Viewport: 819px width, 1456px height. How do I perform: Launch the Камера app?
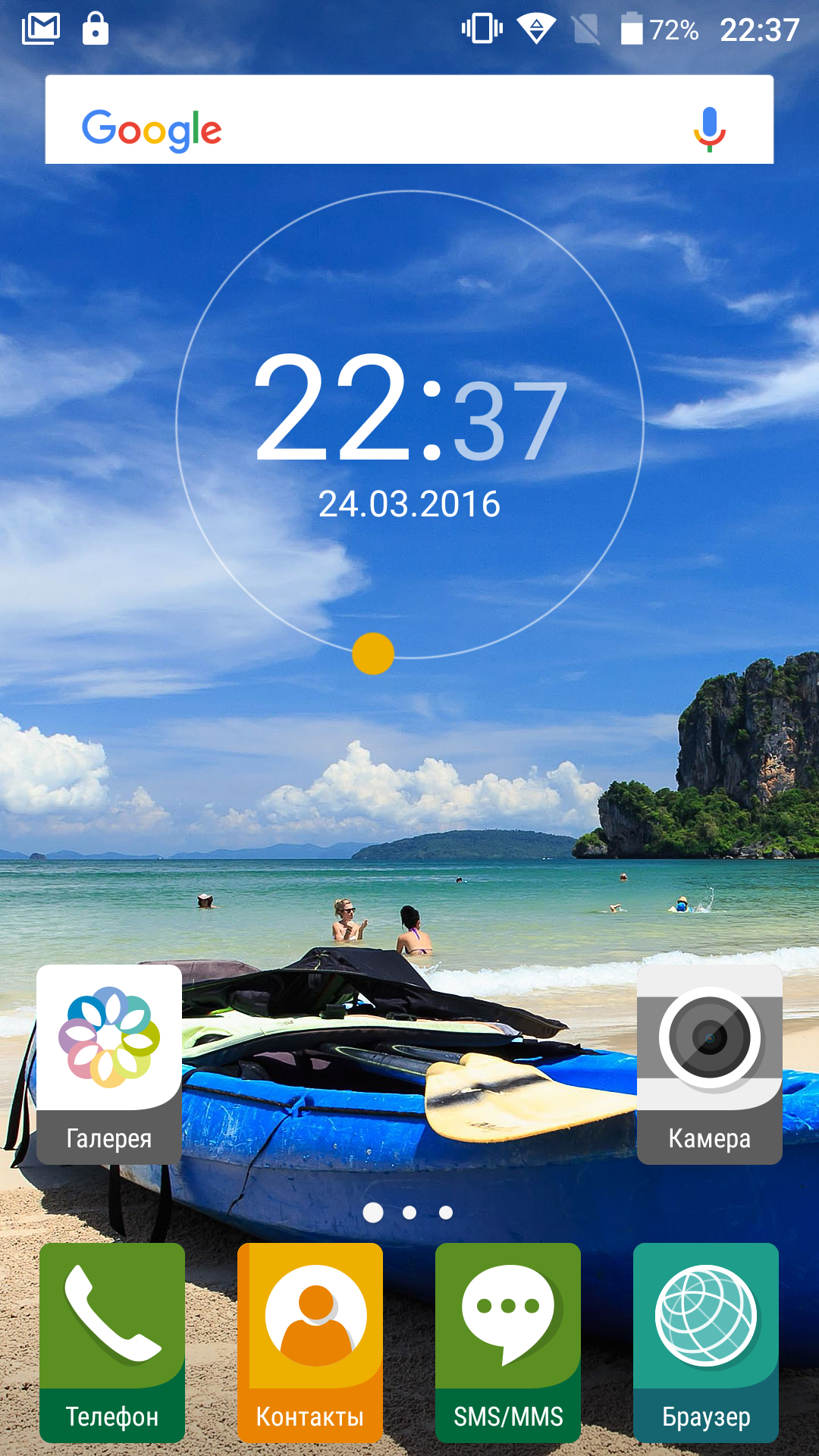click(x=710, y=1065)
